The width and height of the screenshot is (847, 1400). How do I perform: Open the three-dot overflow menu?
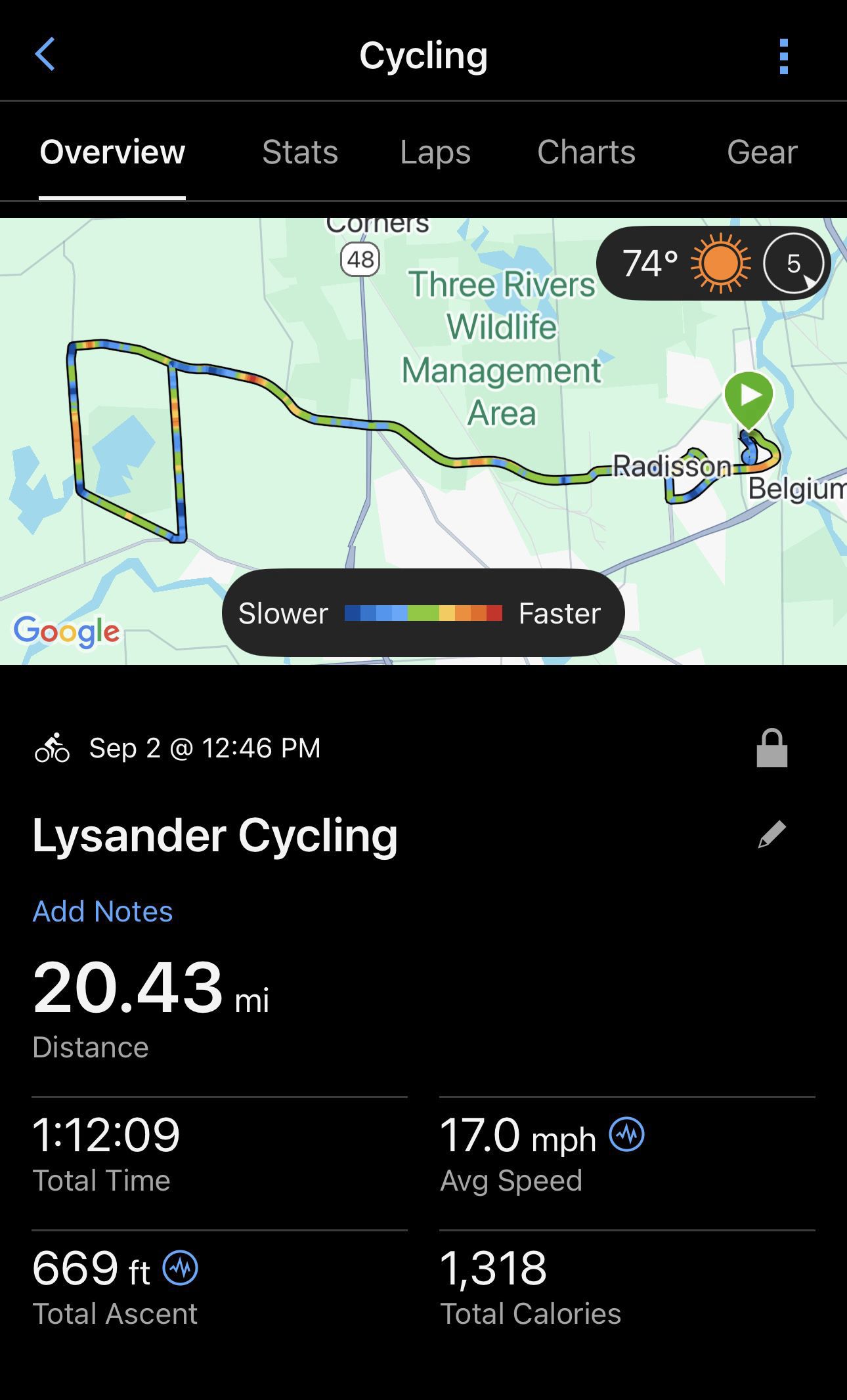[783, 56]
